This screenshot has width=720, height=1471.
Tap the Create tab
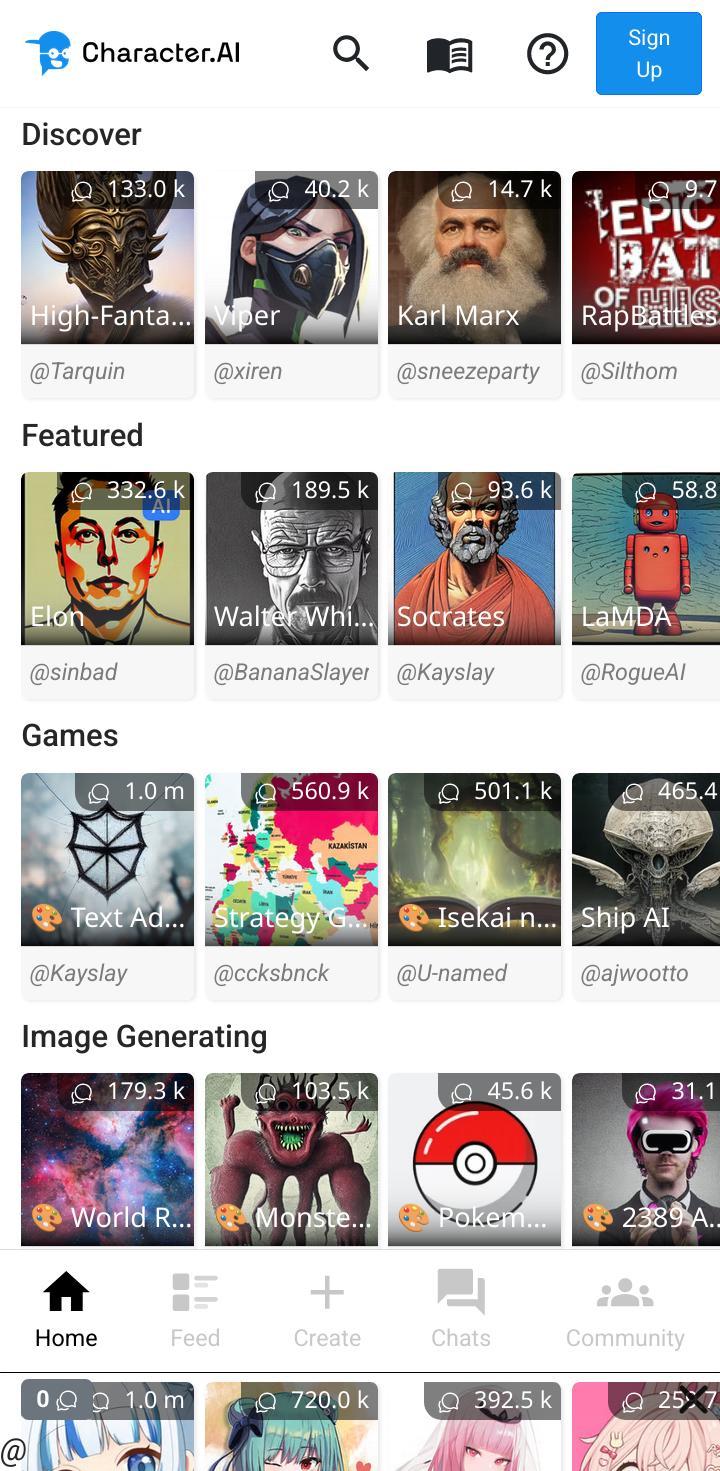327,1310
